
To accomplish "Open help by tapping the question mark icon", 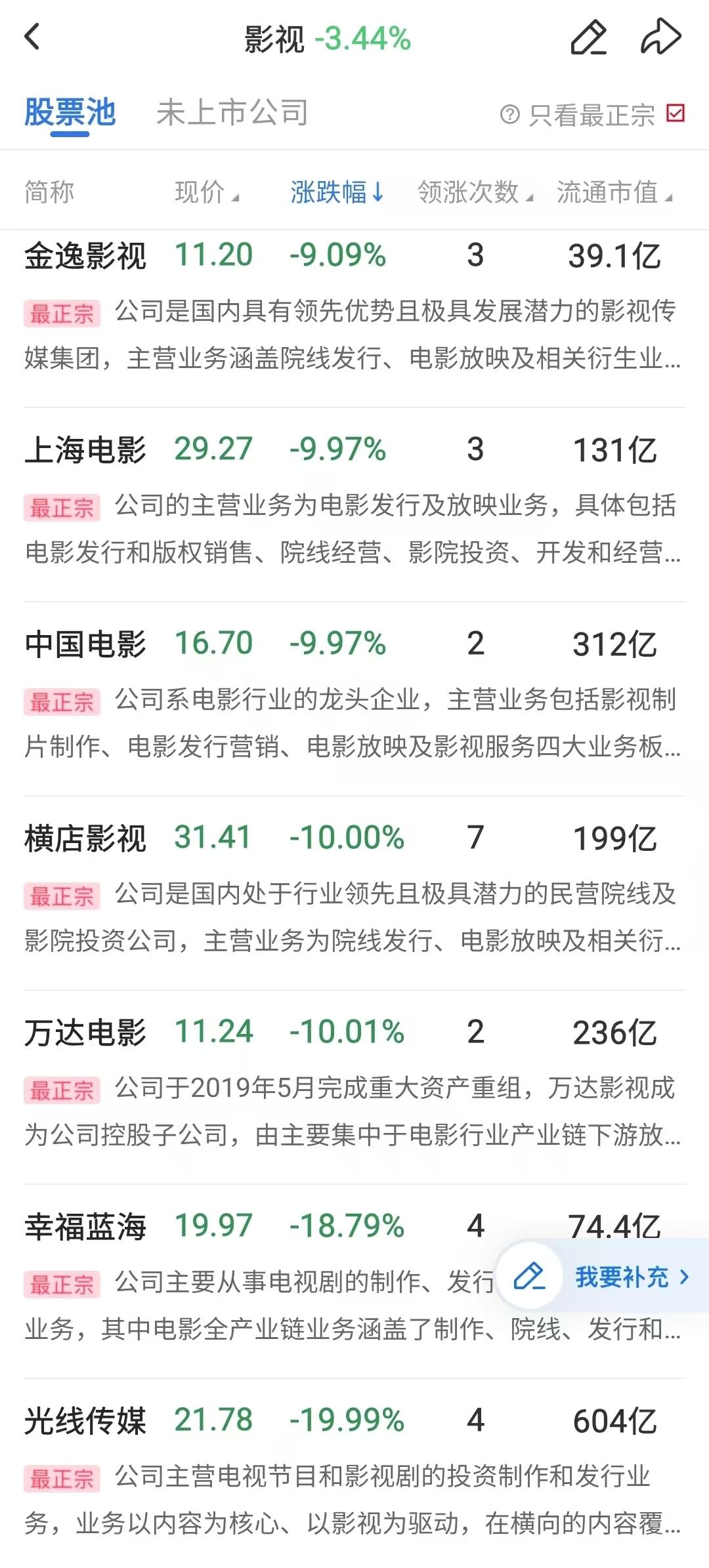I will [509, 113].
